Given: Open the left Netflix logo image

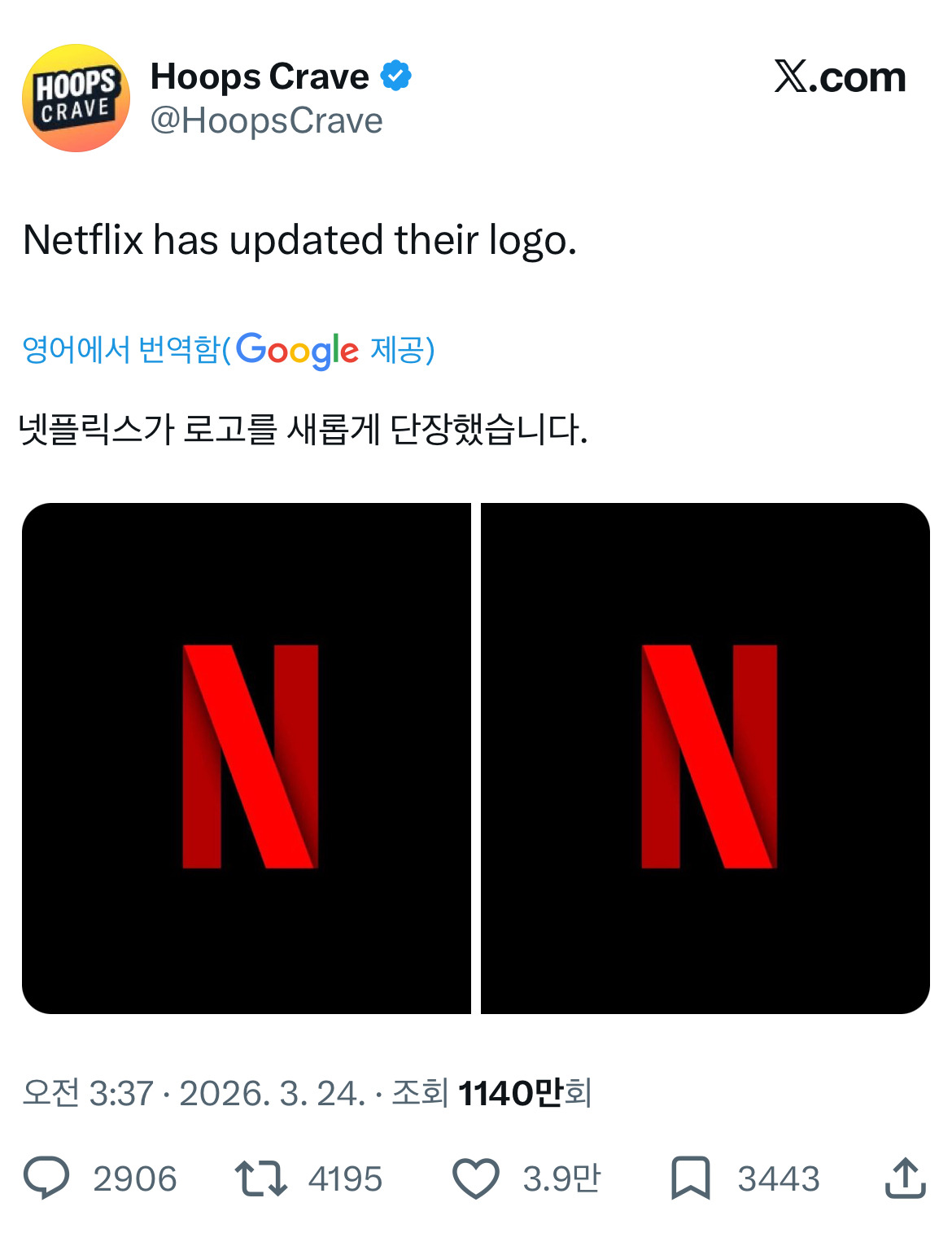Looking at the screenshot, I should point(247,758).
